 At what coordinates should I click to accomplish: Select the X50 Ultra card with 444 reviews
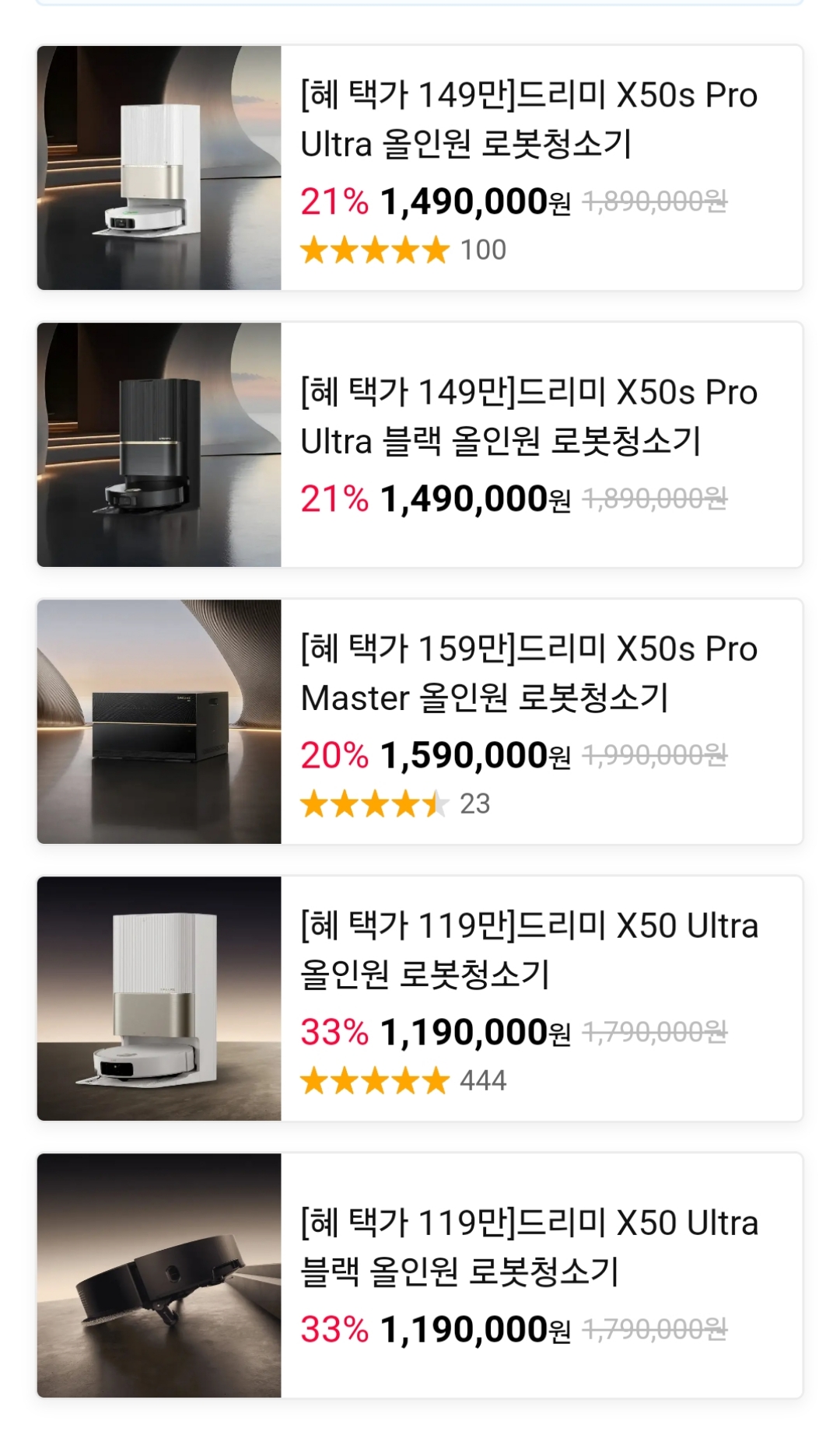pyautogui.click(x=420, y=999)
